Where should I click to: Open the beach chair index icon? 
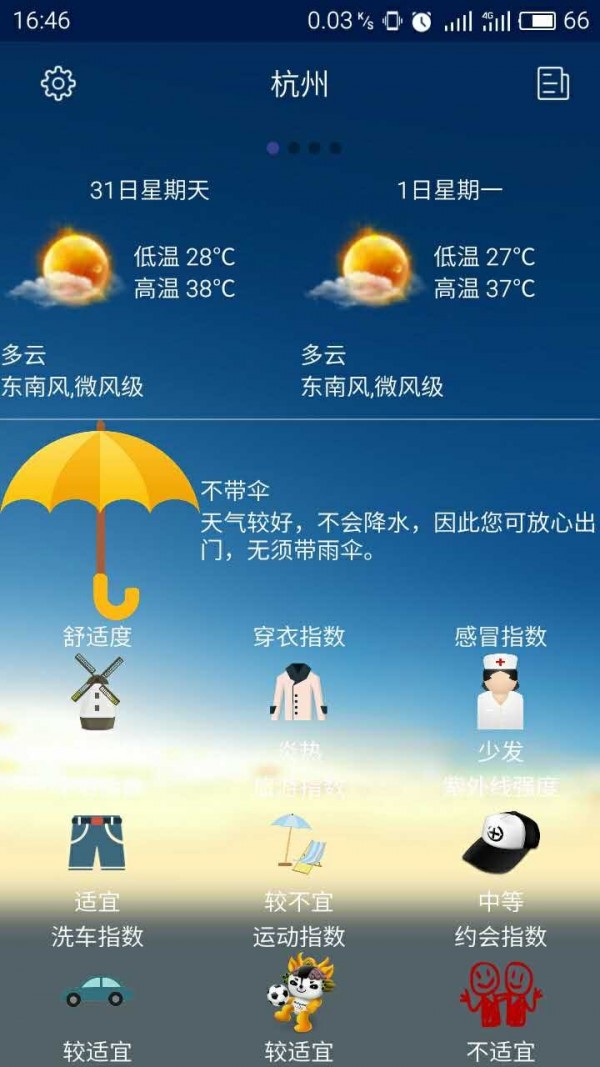pyautogui.click(x=298, y=842)
